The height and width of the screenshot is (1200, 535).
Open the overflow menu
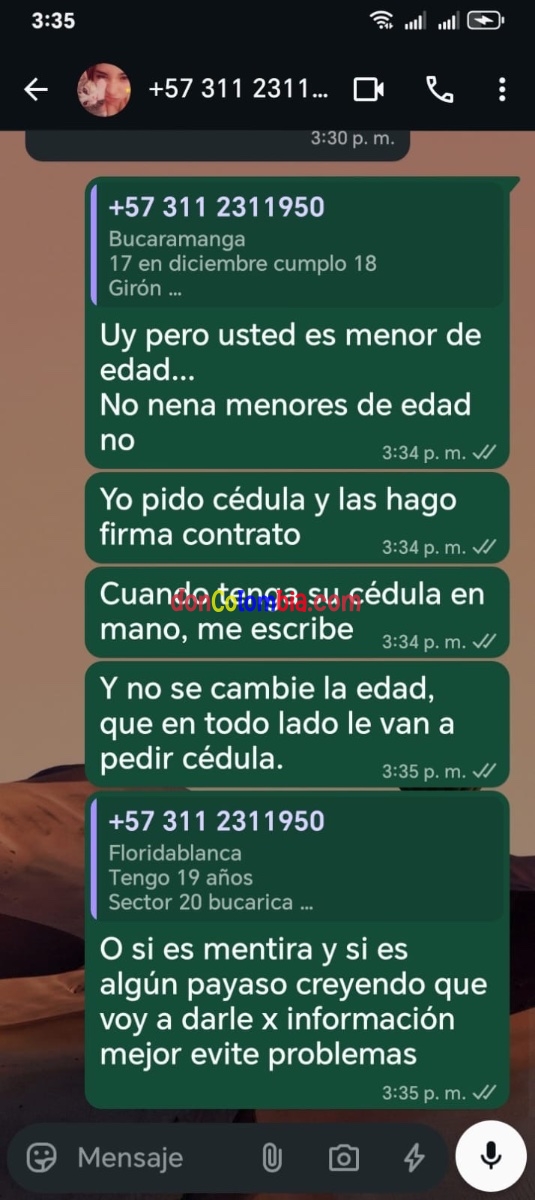tap(502, 90)
